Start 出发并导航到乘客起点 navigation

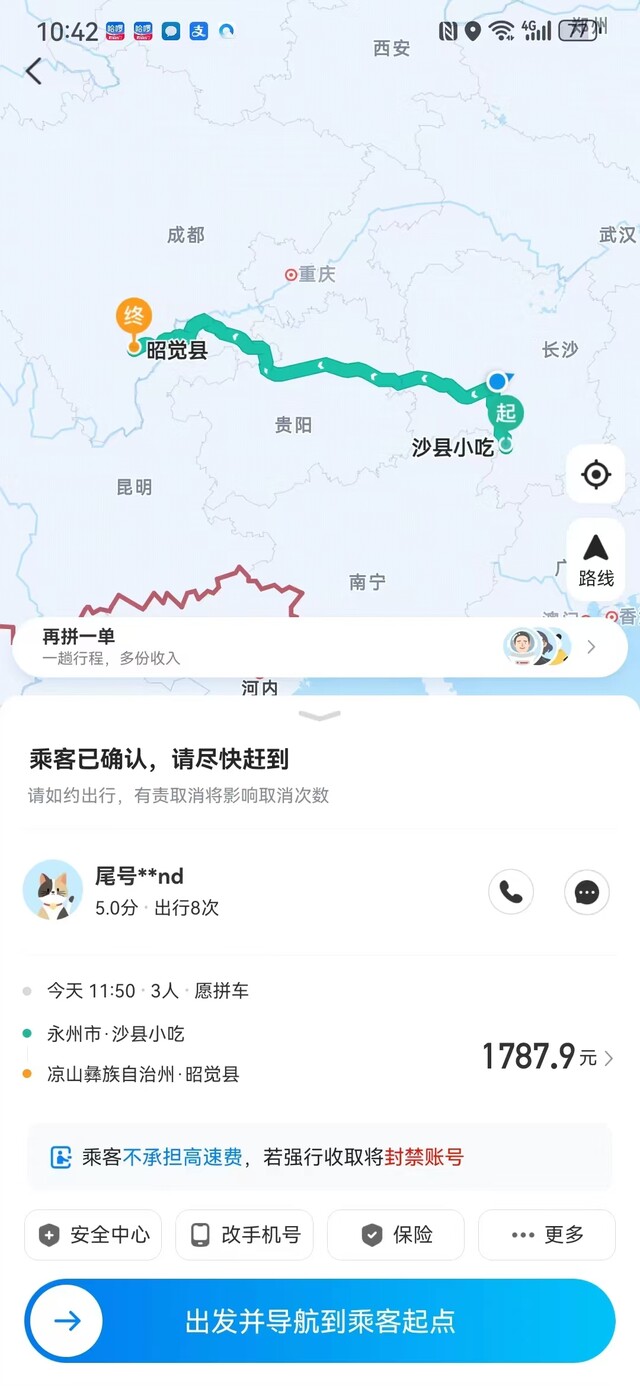tap(320, 1321)
